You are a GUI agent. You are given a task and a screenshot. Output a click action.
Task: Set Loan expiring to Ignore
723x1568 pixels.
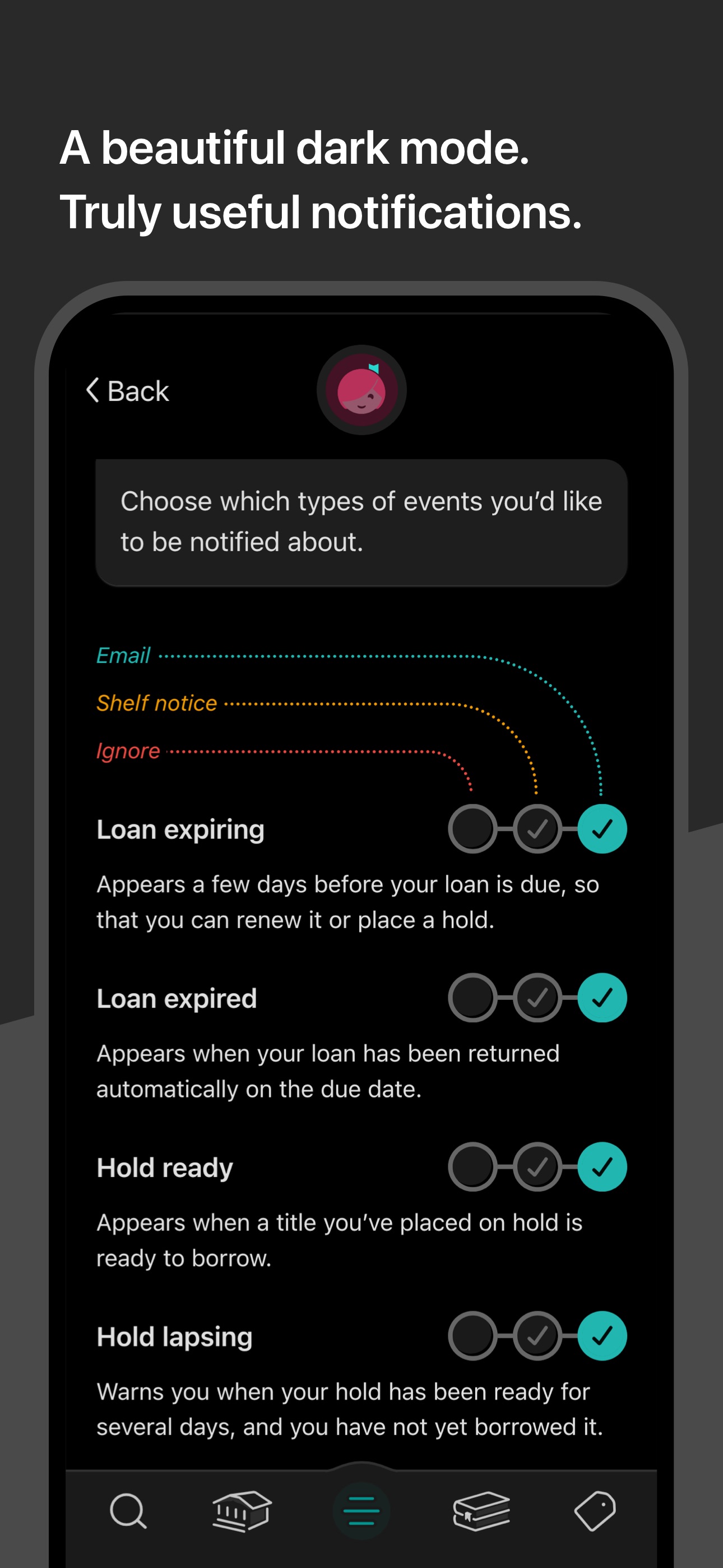473,828
